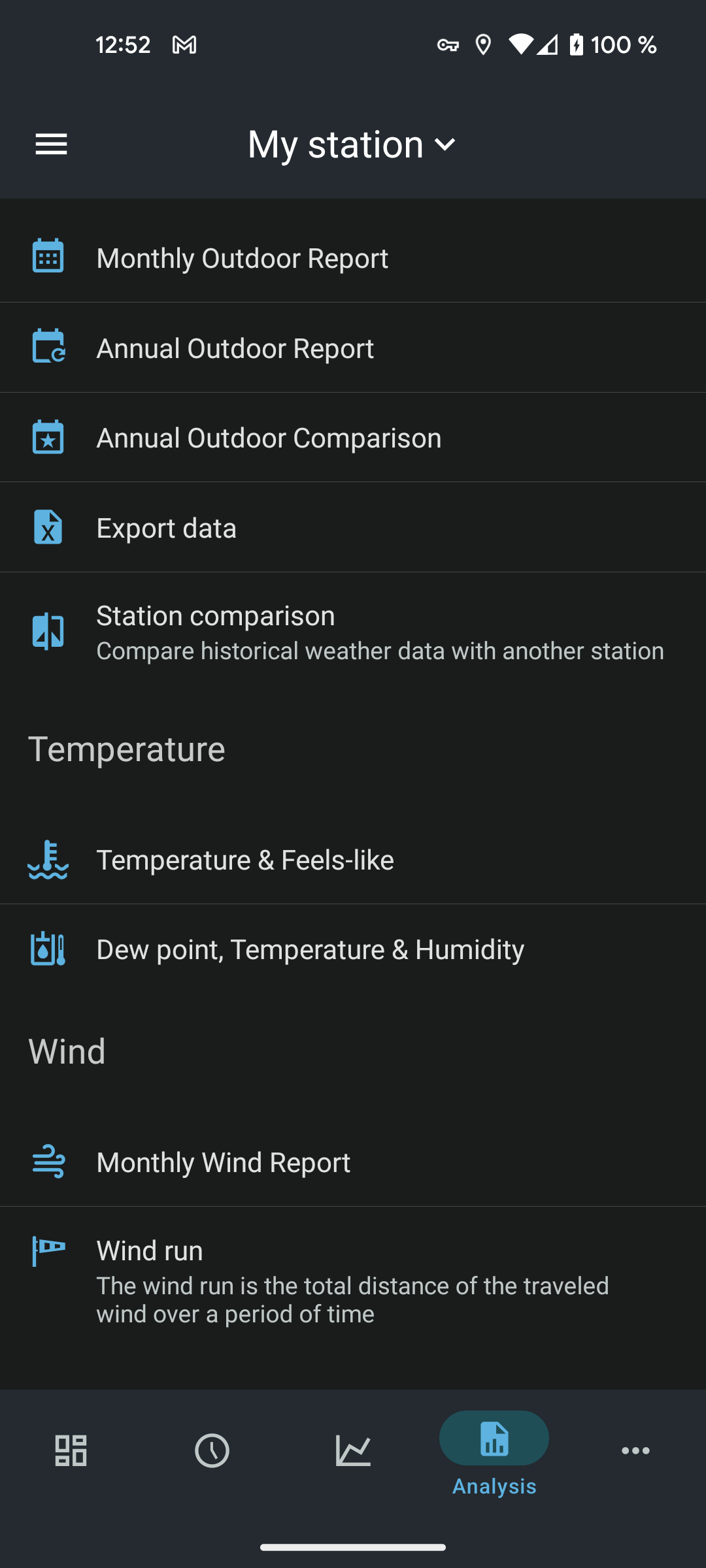Select Annual Outdoor Comparison
Viewport: 706px width, 1568px height.
(353, 438)
